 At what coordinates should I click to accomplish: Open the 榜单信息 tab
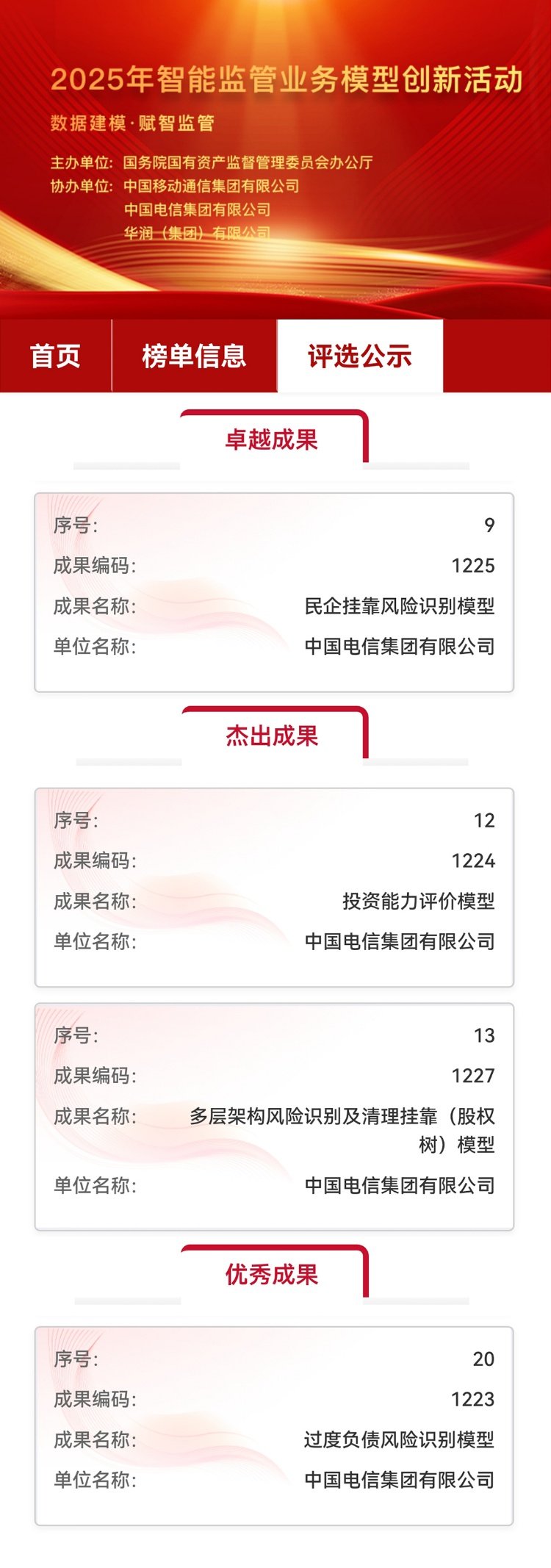tap(194, 356)
